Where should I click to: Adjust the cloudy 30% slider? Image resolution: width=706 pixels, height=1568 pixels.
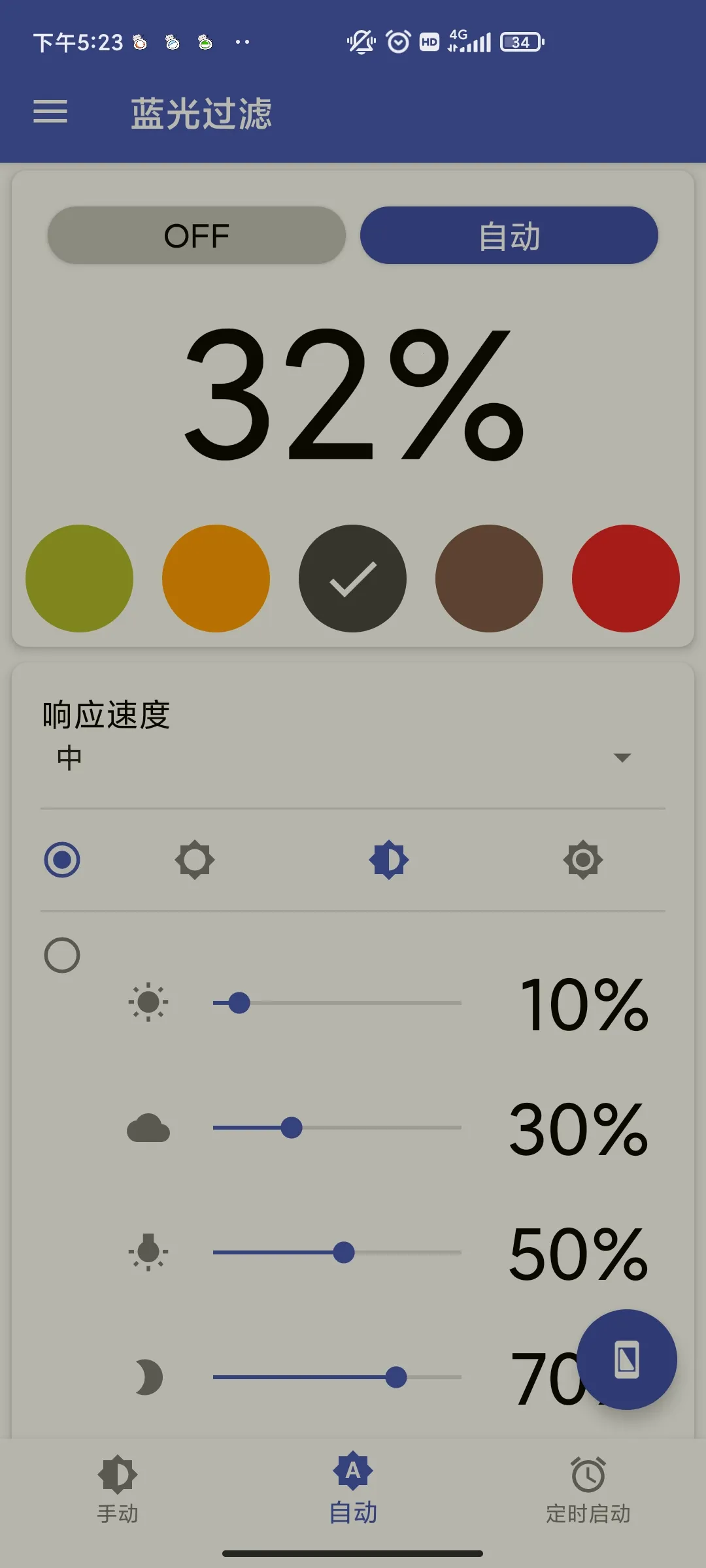pyautogui.click(x=292, y=1128)
